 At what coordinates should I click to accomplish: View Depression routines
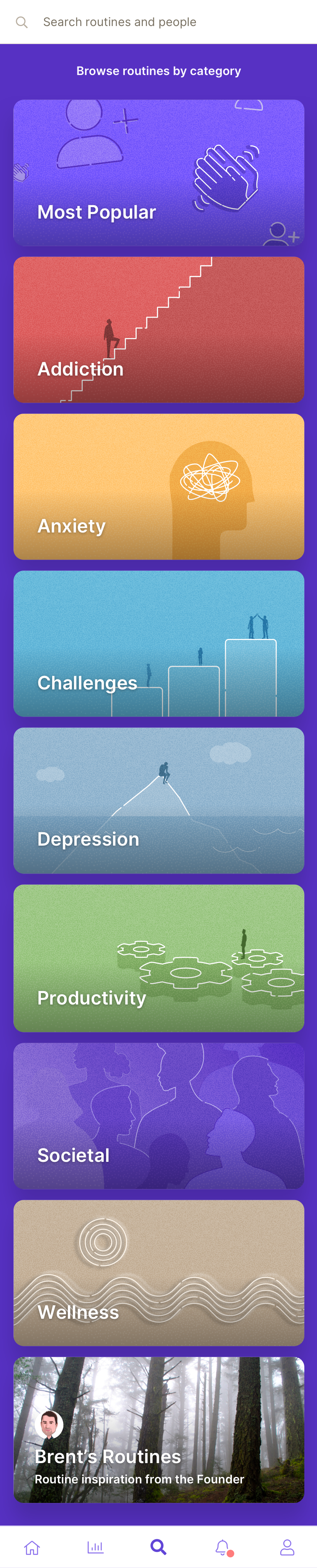[158, 800]
